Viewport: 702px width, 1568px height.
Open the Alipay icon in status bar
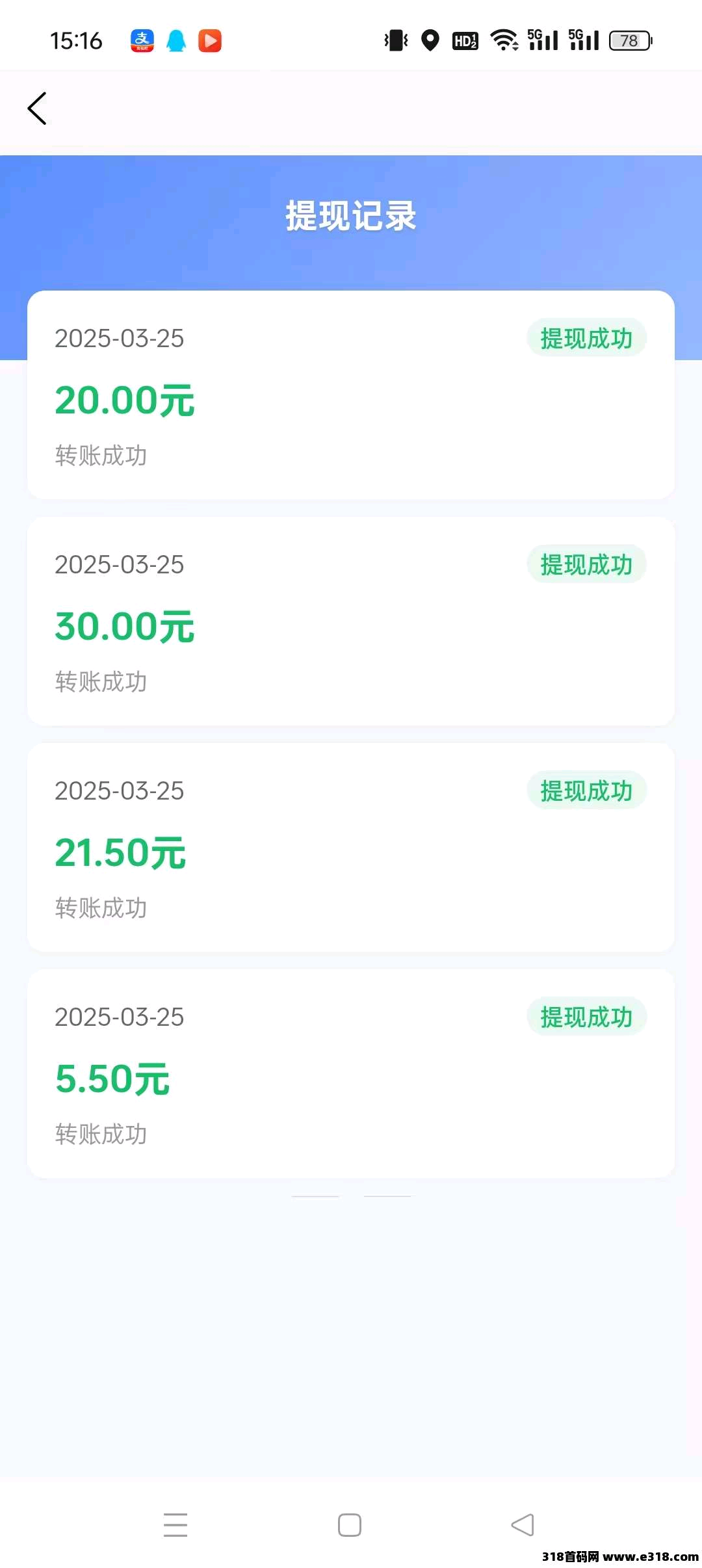142,40
